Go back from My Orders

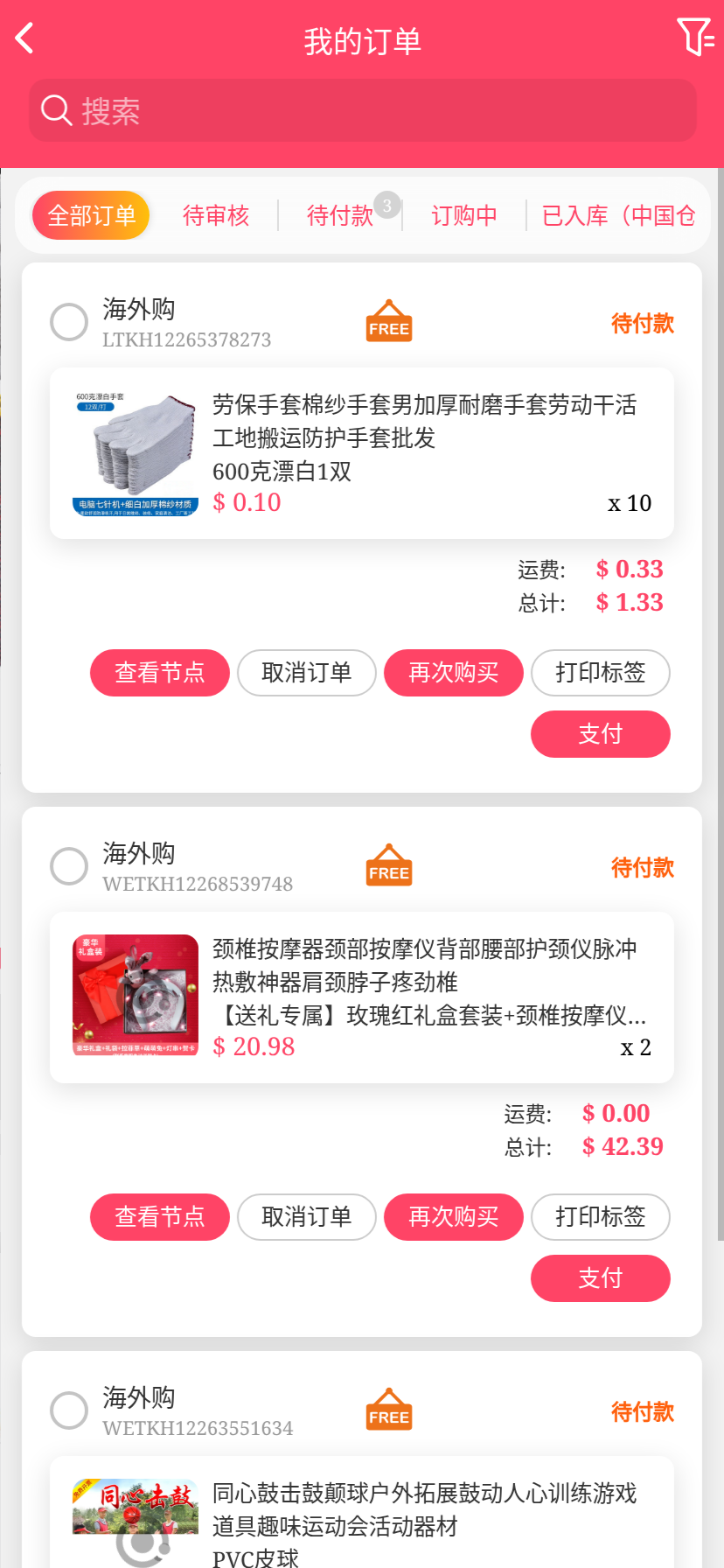click(25, 38)
